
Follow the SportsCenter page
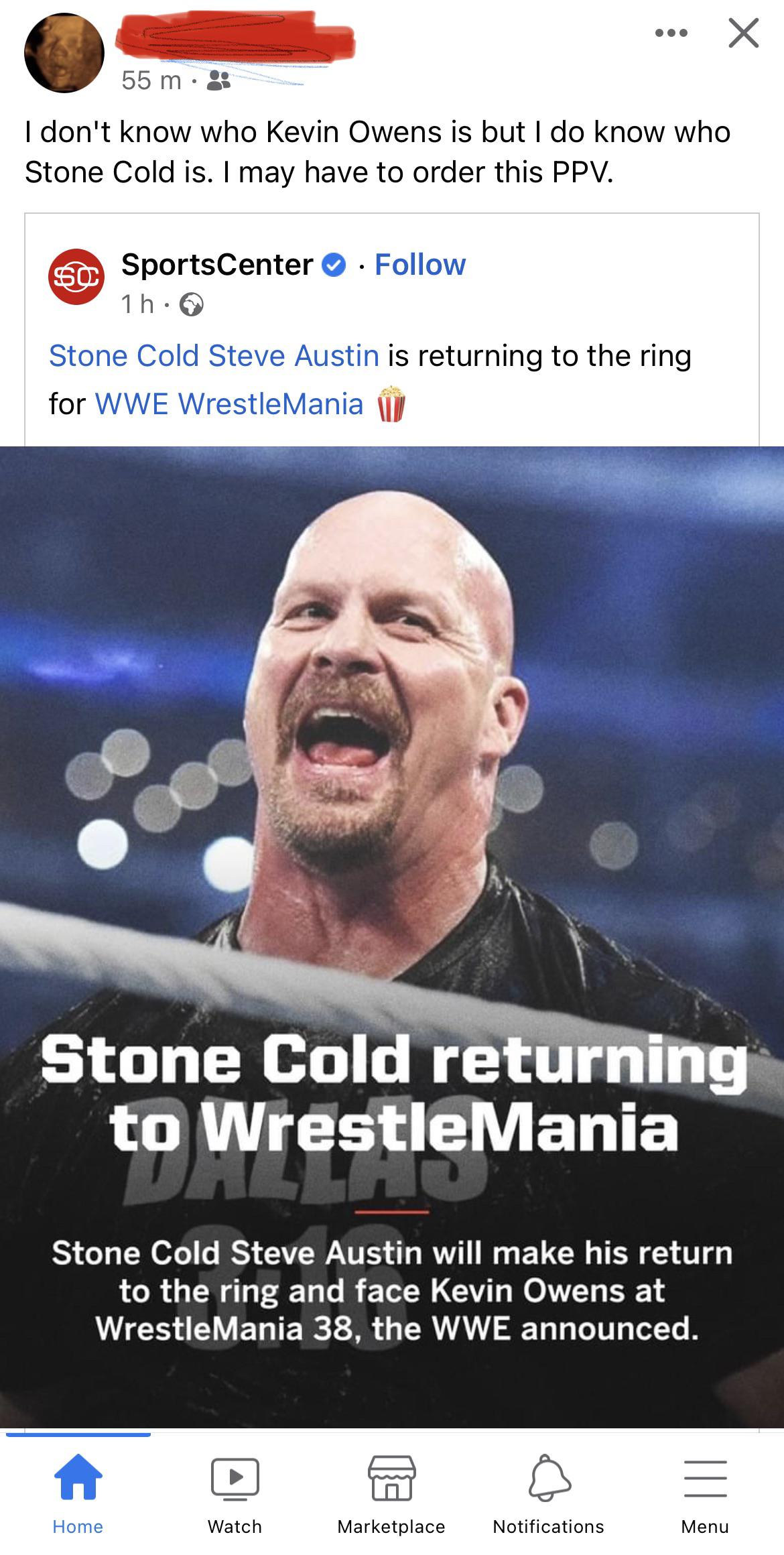pos(420,265)
